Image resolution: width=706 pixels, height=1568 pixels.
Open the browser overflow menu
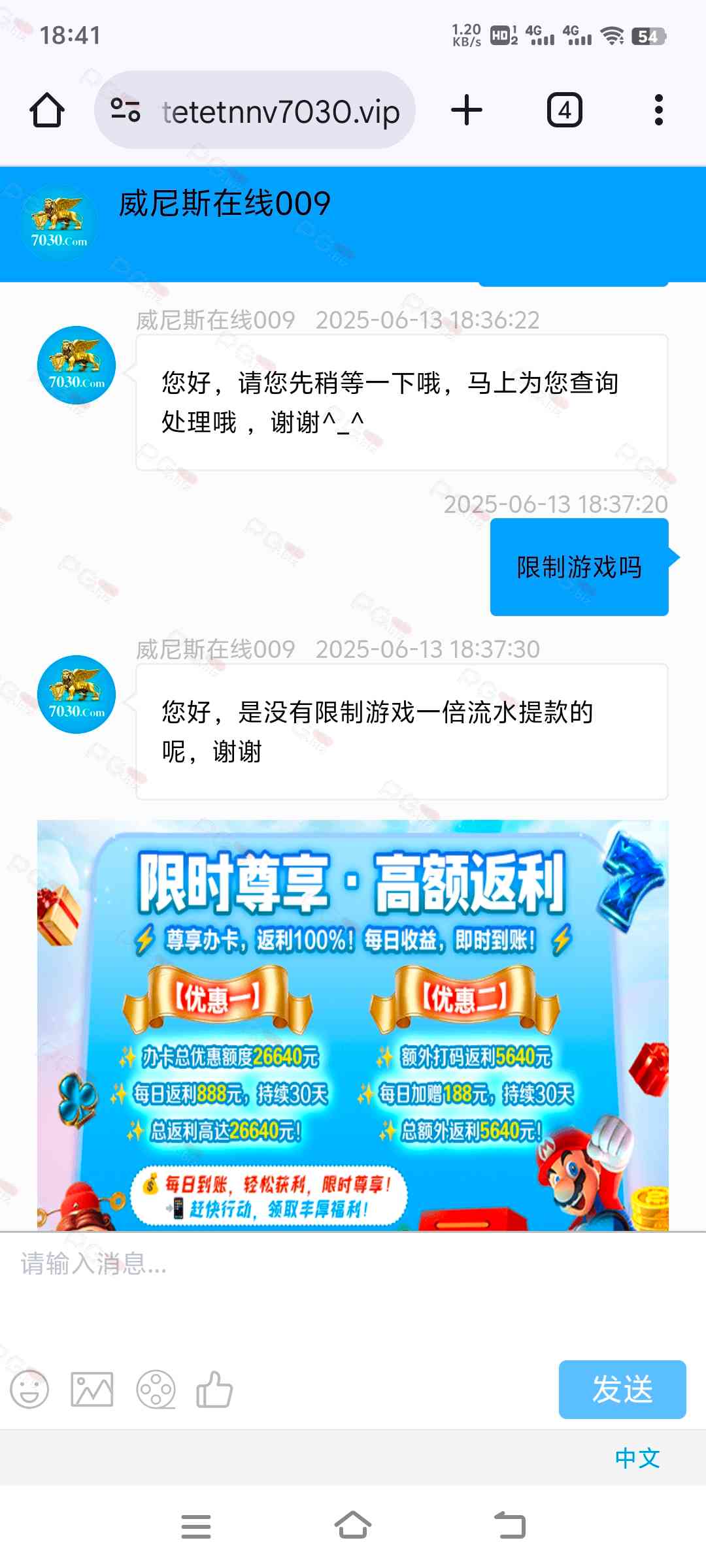pos(658,110)
